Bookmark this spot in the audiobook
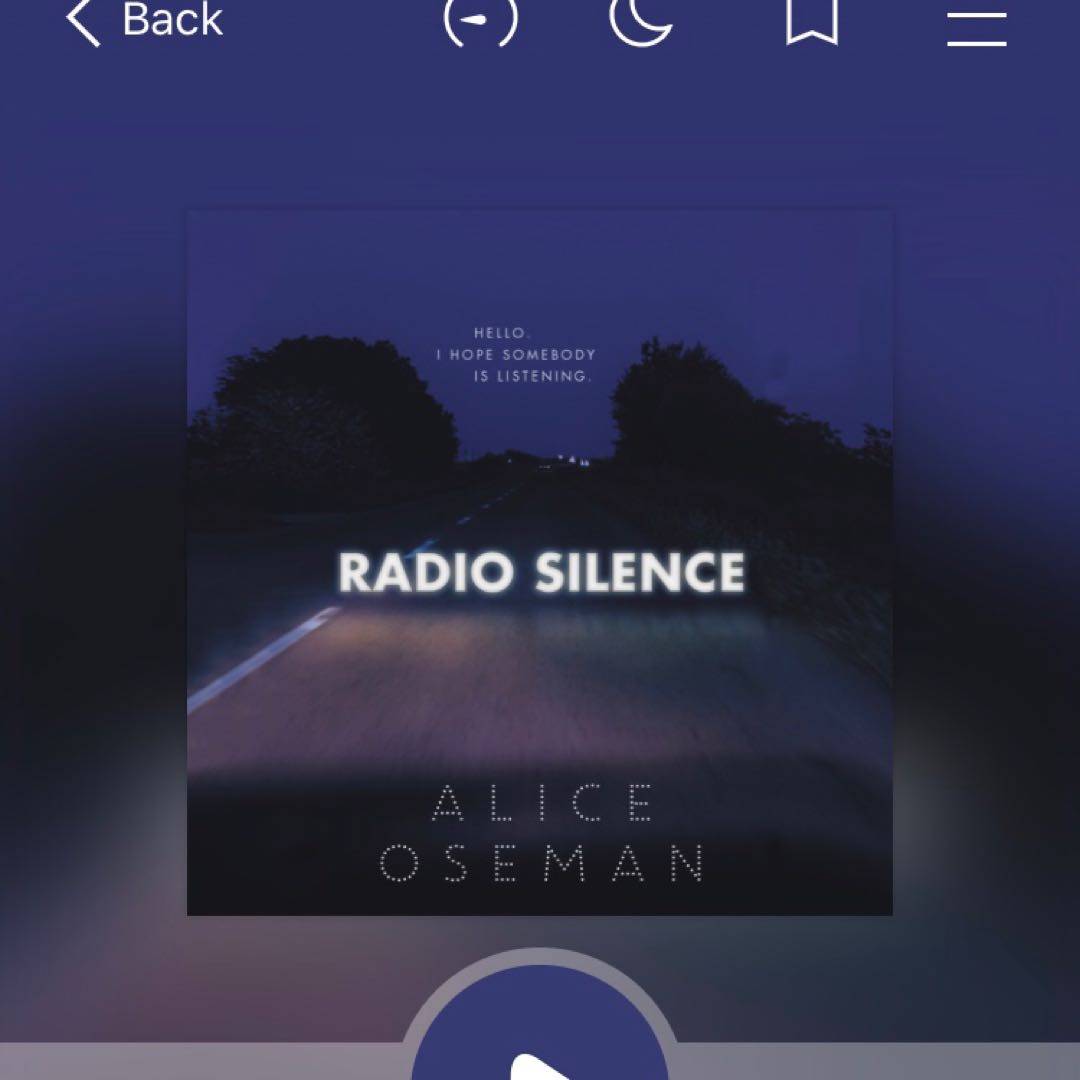 coord(811,20)
